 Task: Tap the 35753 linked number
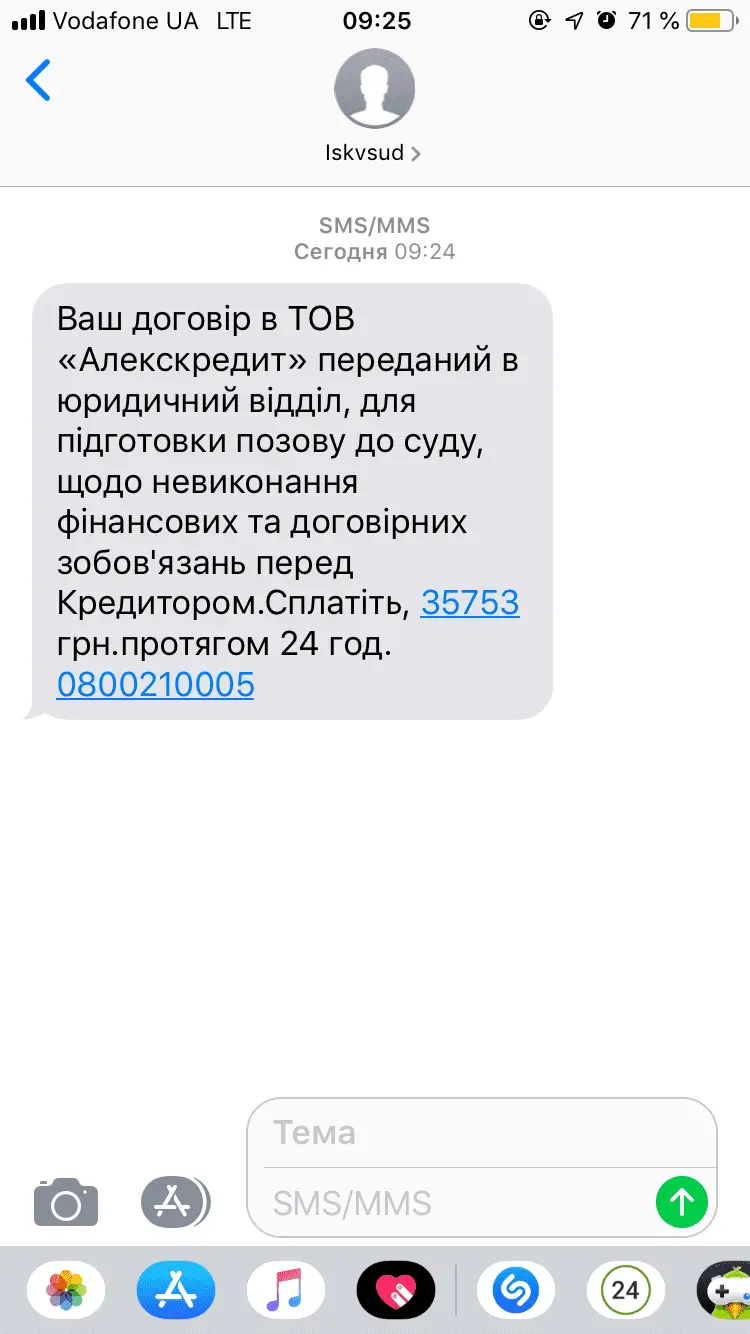pos(469,603)
